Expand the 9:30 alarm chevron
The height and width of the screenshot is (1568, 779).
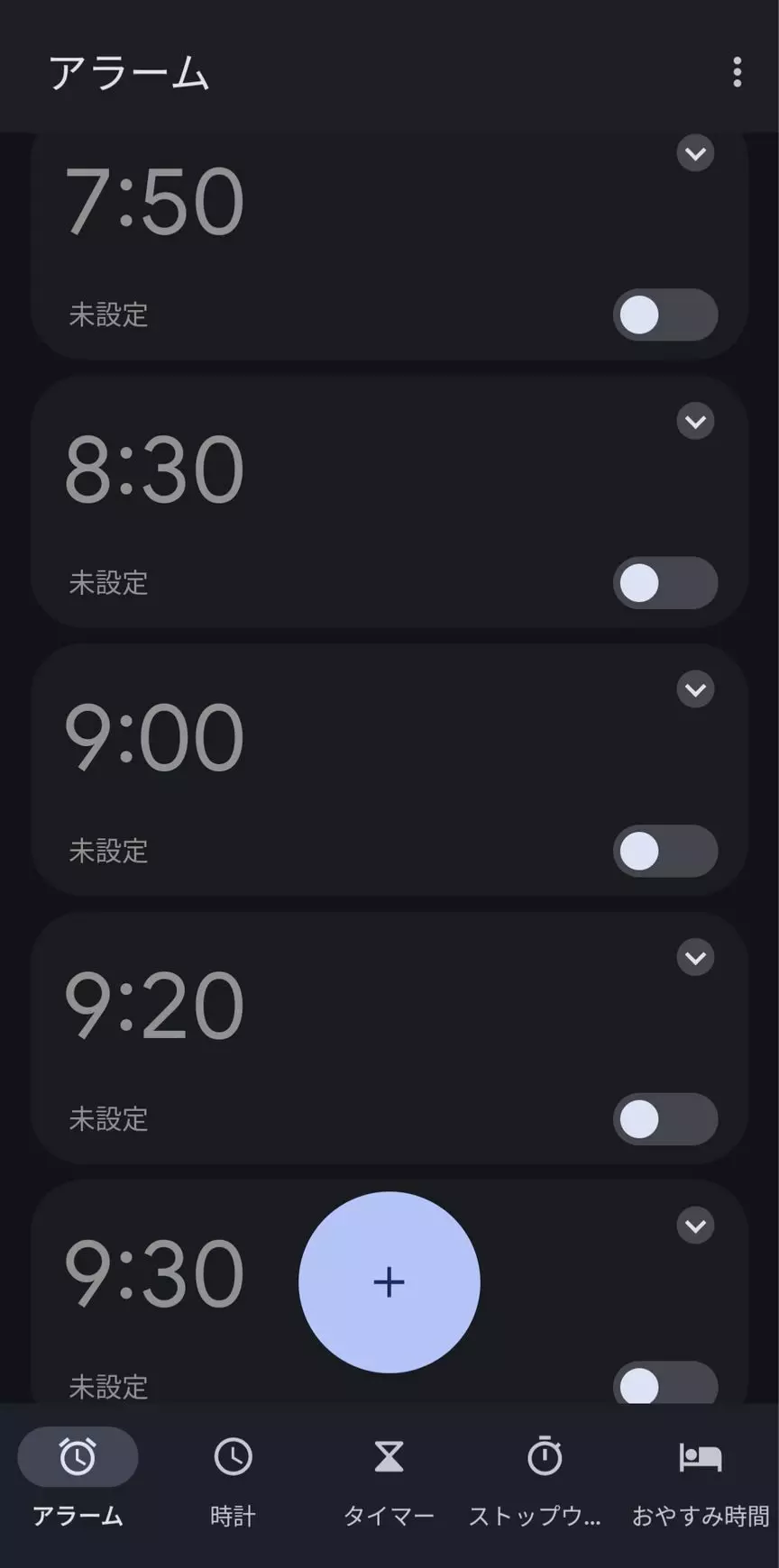[695, 1226]
